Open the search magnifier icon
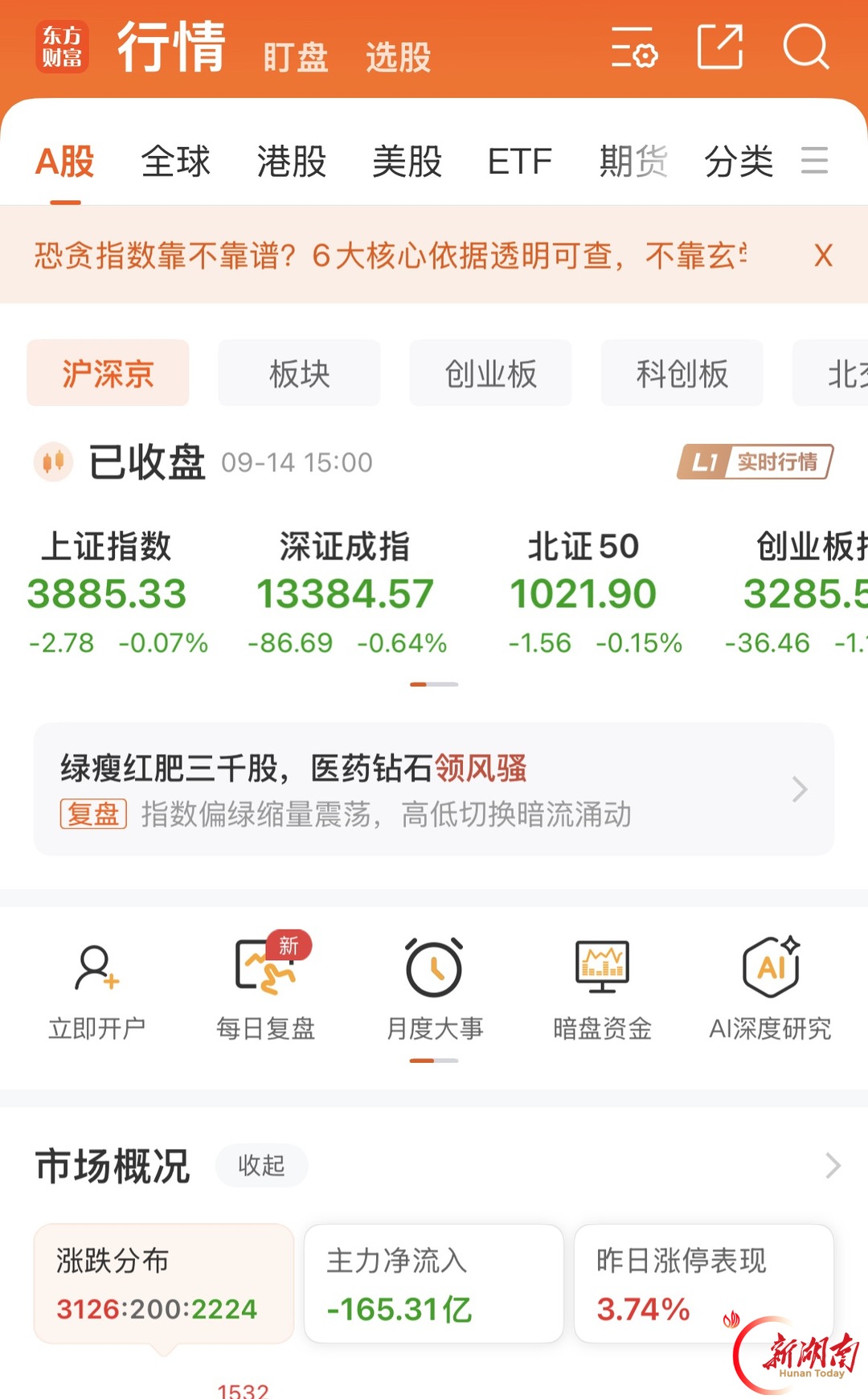This screenshot has height=1399, width=868. [805, 47]
